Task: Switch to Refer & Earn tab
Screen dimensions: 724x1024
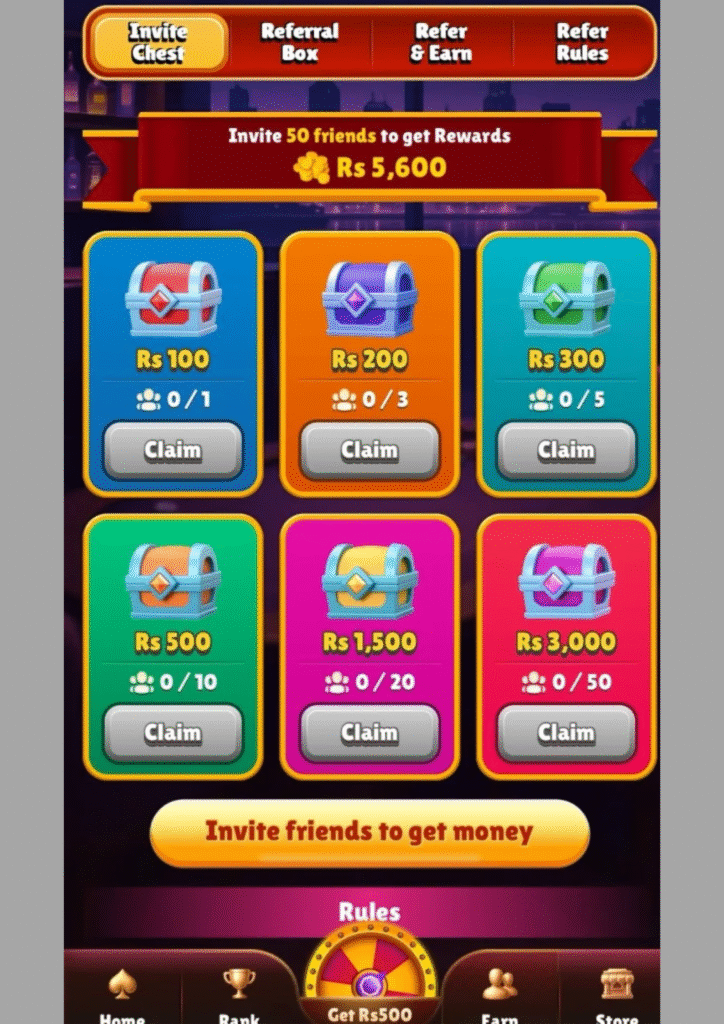Action: pos(441,43)
